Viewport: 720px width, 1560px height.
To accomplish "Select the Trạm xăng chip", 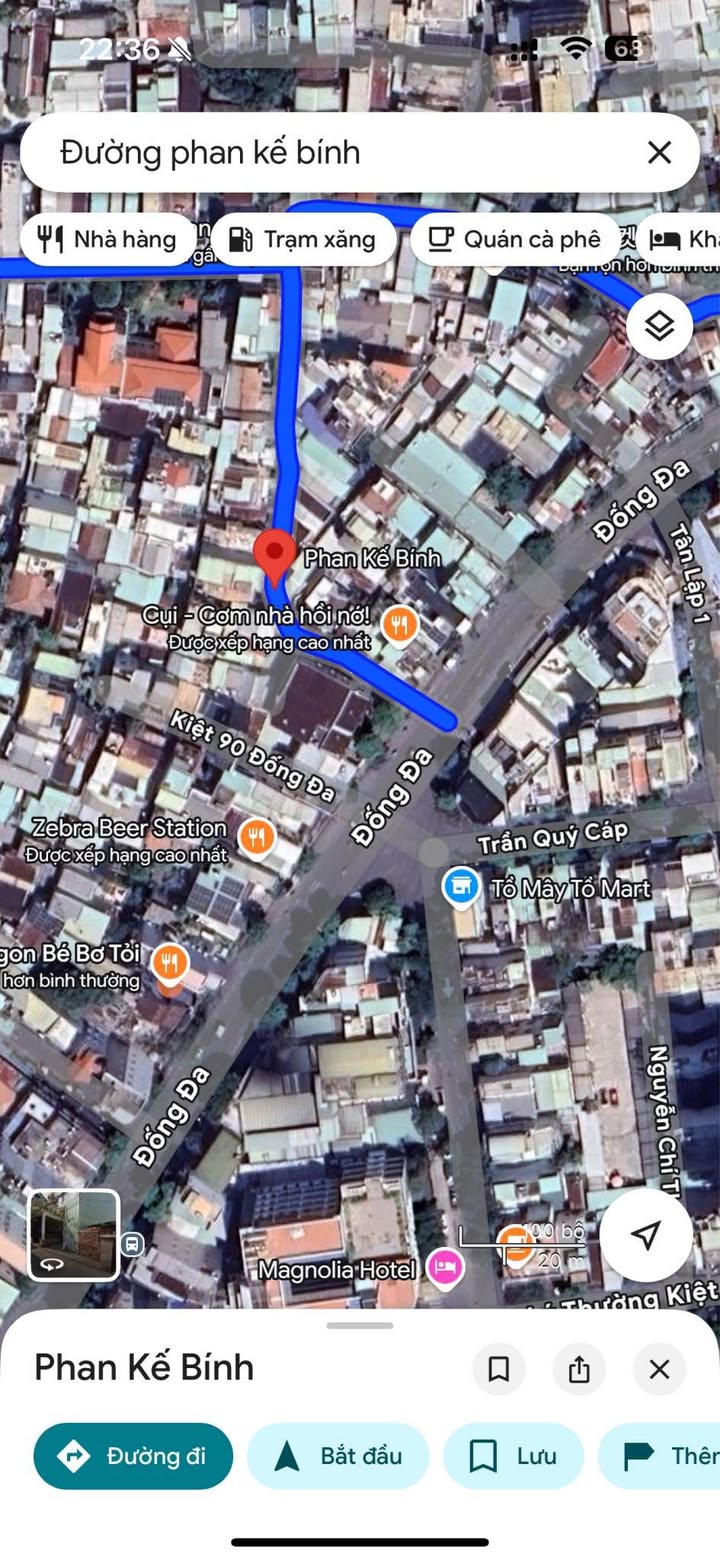I will click(x=303, y=239).
